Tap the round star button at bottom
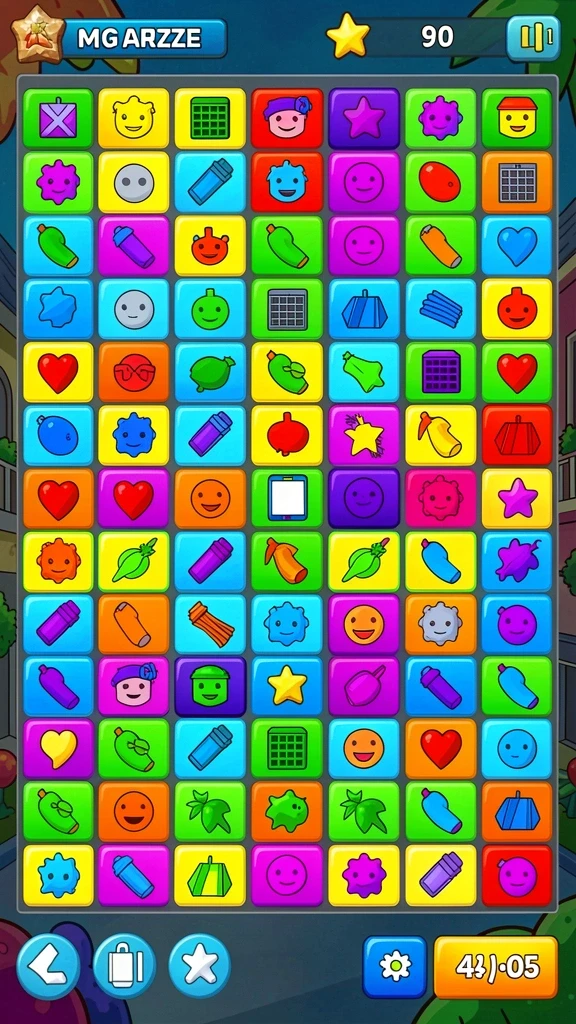This screenshot has height=1024, width=576. coord(200,966)
